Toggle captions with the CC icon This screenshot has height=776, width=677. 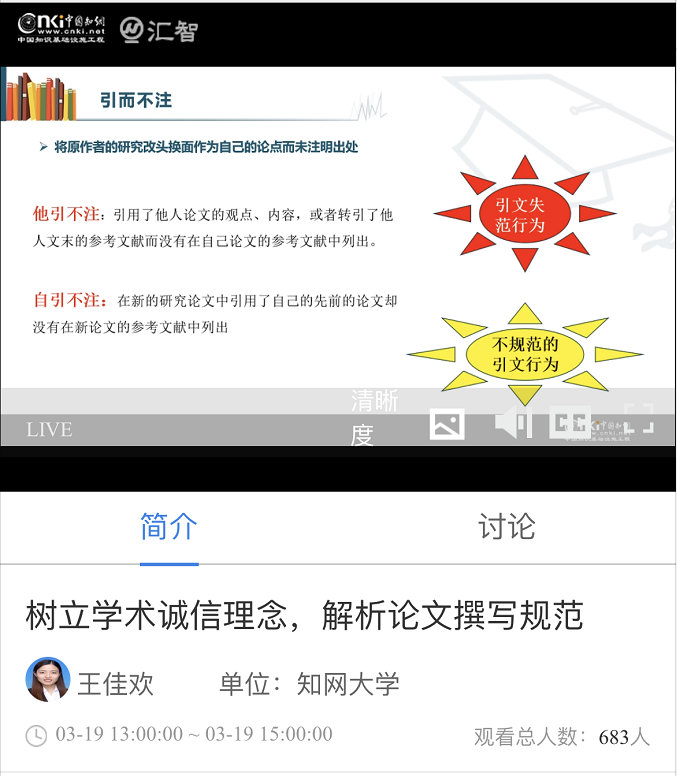pos(570,423)
